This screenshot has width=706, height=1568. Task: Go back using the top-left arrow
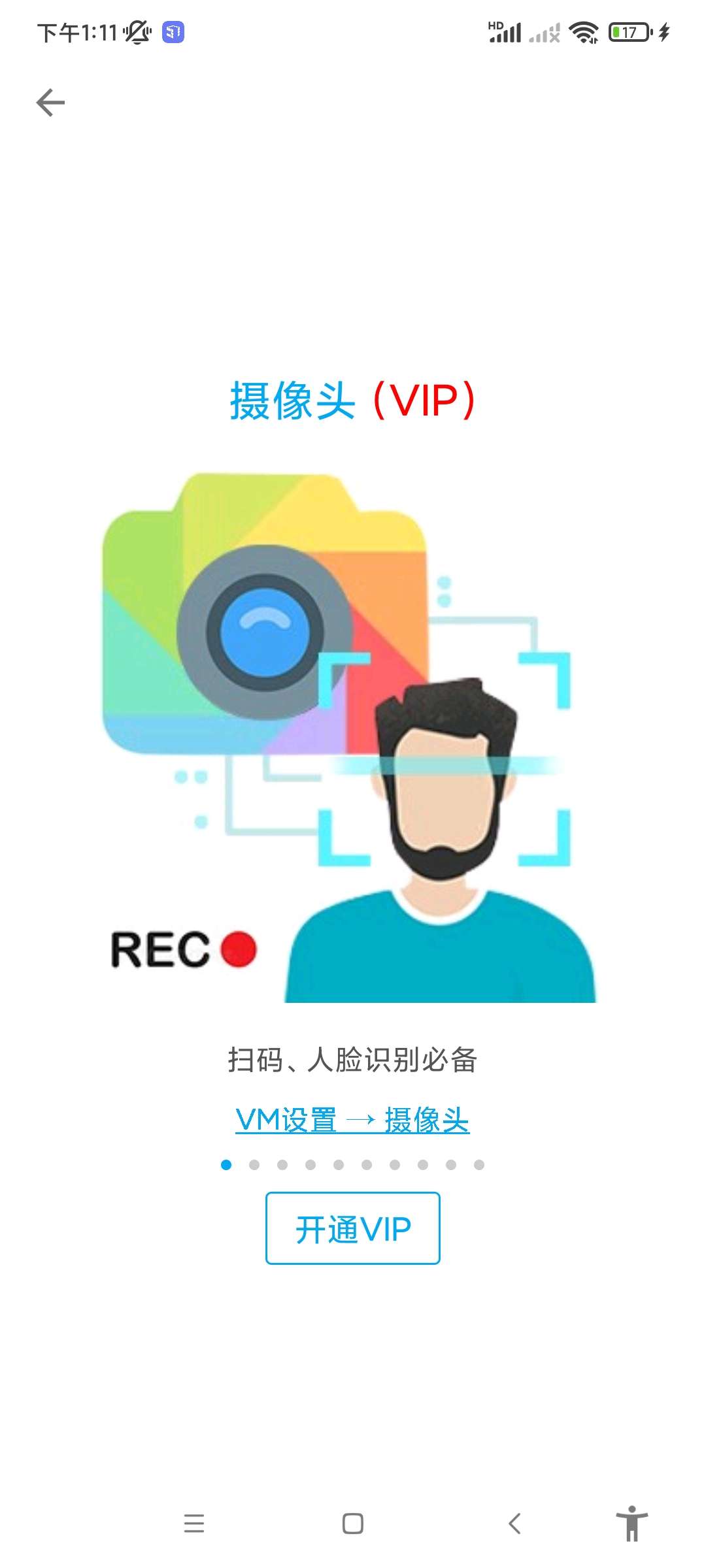tap(50, 103)
